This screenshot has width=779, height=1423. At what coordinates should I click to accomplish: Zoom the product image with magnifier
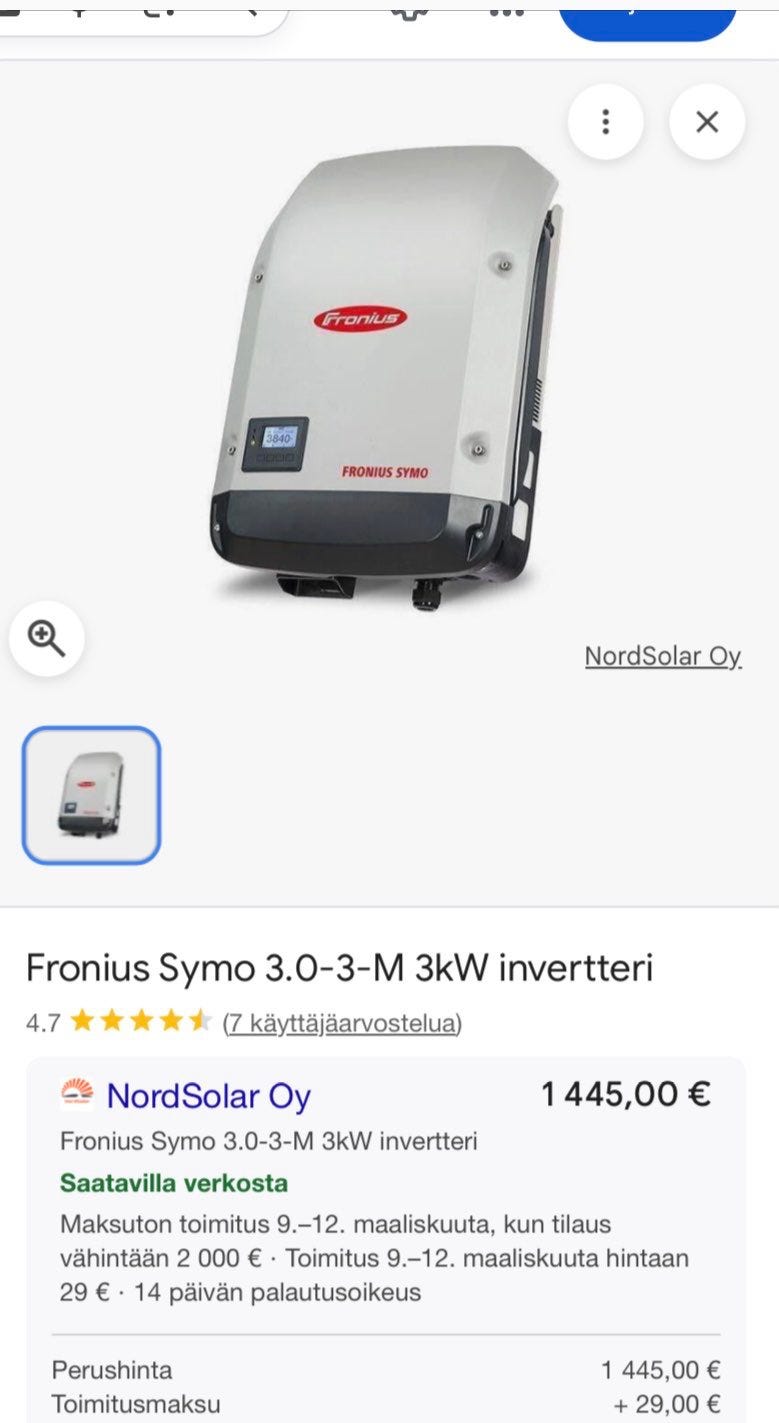tap(46, 638)
